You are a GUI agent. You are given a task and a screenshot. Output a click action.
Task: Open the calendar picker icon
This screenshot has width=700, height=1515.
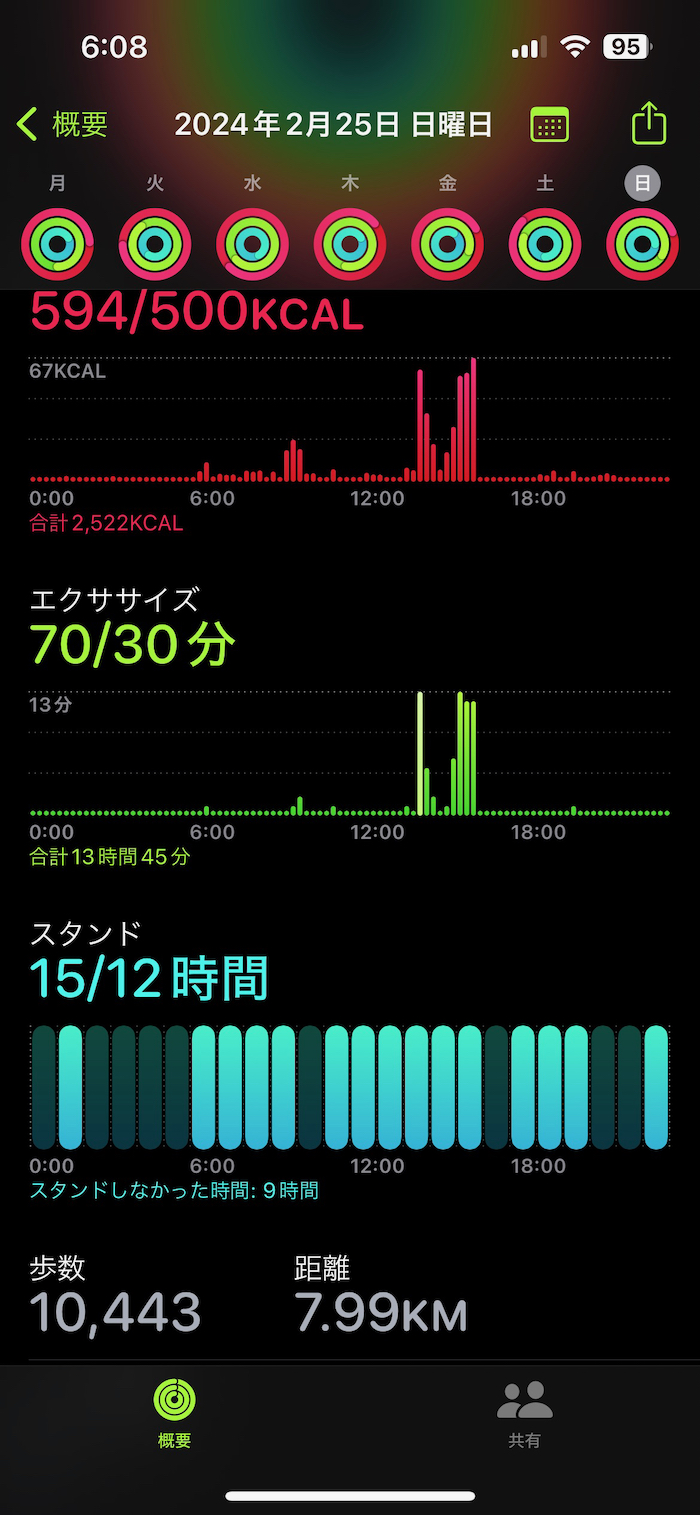pyautogui.click(x=549, y=125)
